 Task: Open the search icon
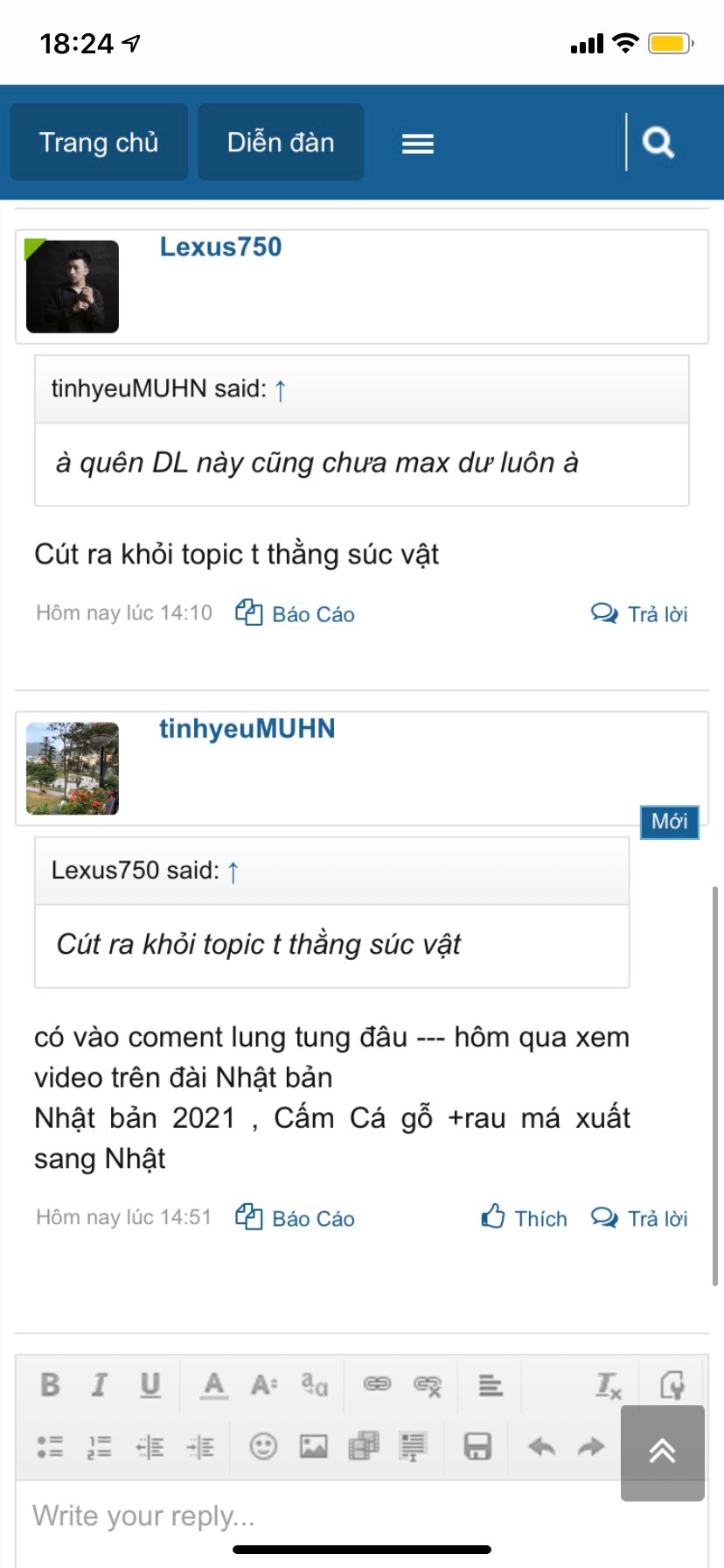click(x=658, y=142)
